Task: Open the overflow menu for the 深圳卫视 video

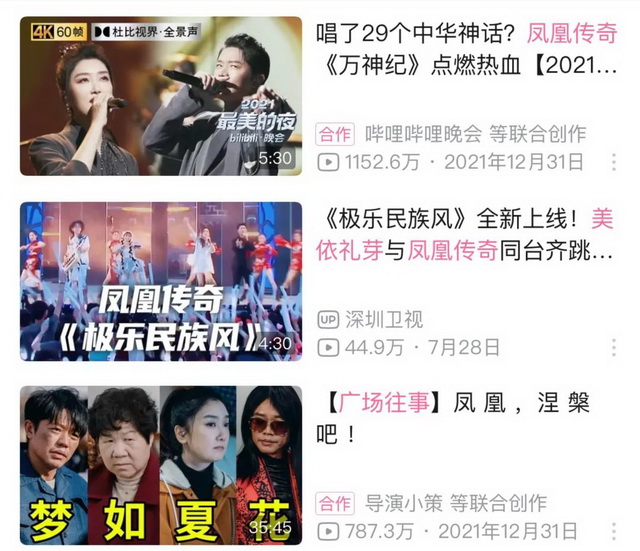Action: [x=613, y=347]
